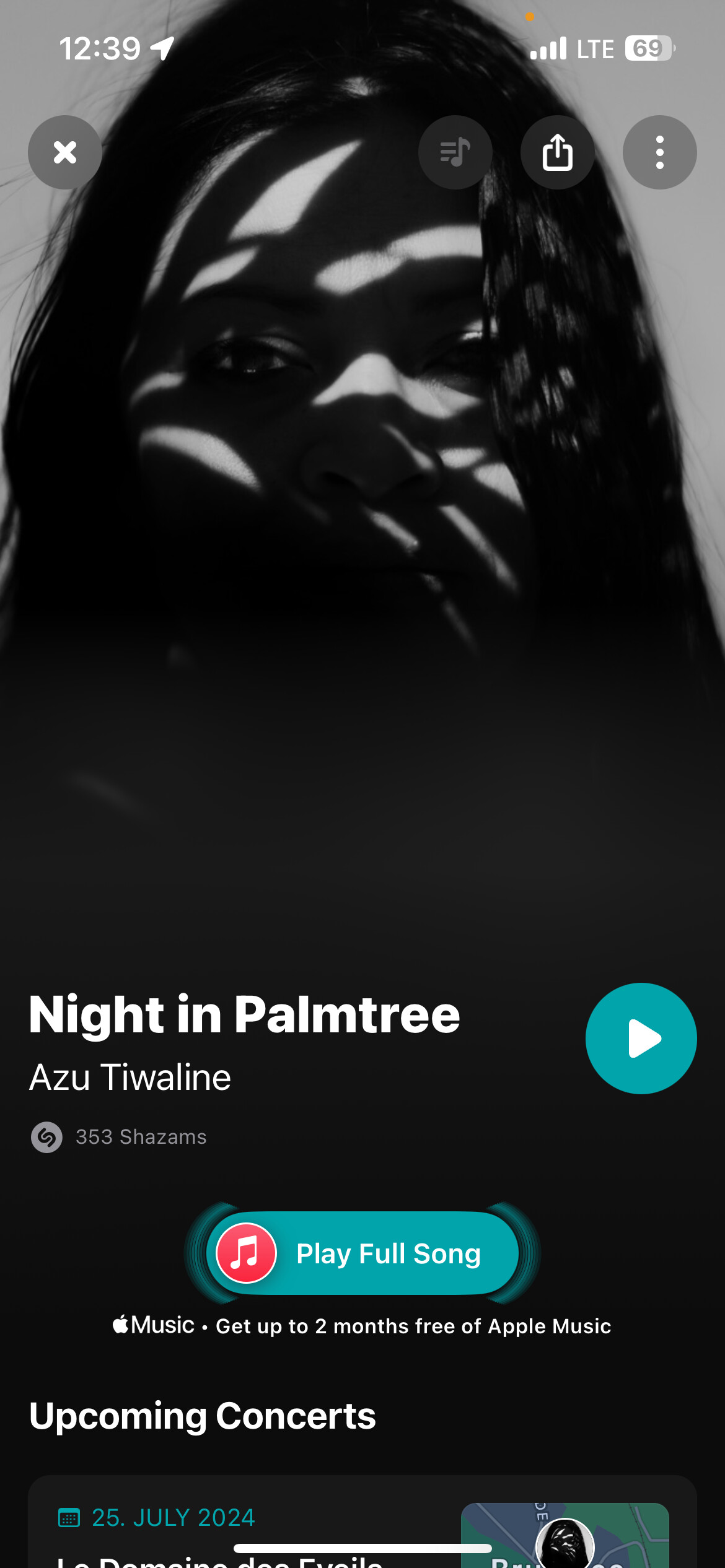
Task: Open artist Azu Tiwaline
Action: pyautogui.click(x=130, y=1077)
